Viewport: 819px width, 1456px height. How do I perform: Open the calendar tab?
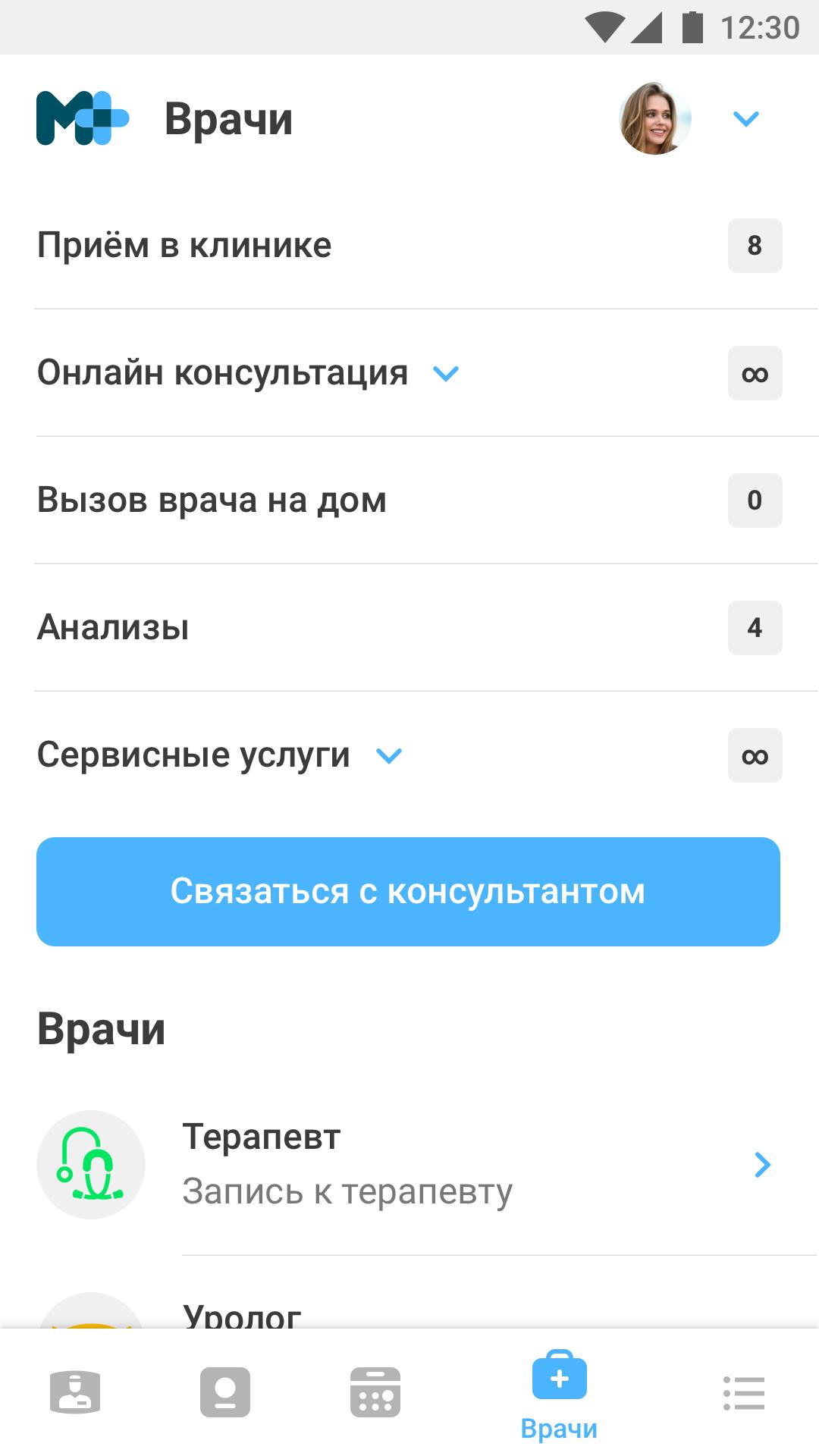pos(375,1392)
